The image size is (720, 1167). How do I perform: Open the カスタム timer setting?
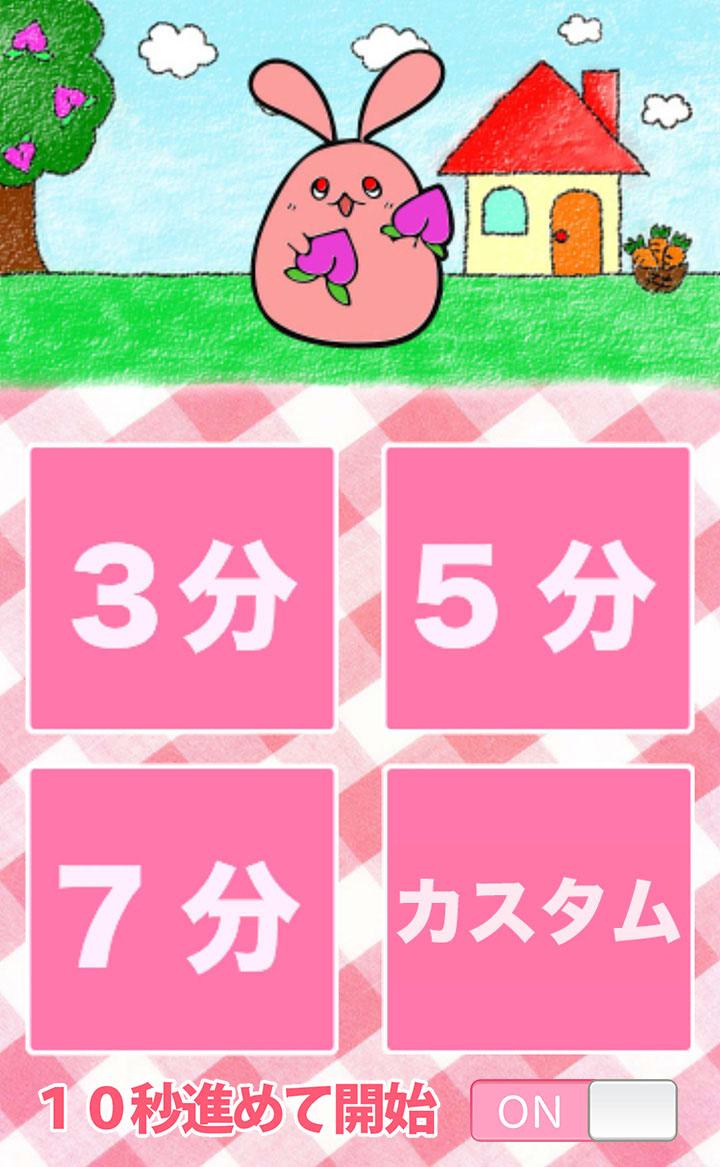coord(538,909)
